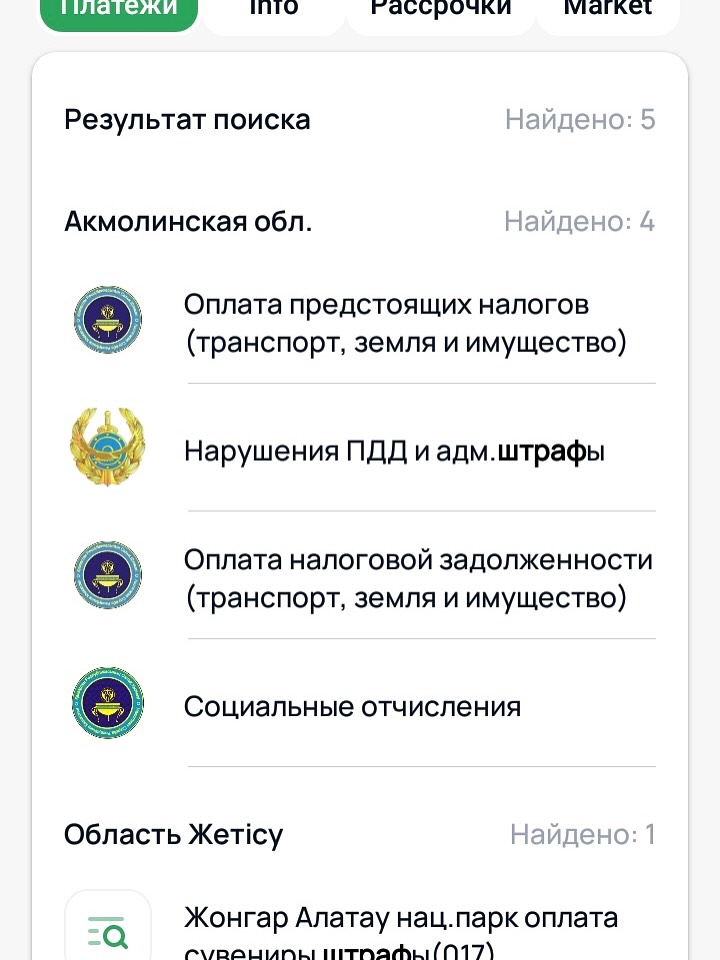
Task: Switch to the Платежи tab
Action: (x=118, y=10)
